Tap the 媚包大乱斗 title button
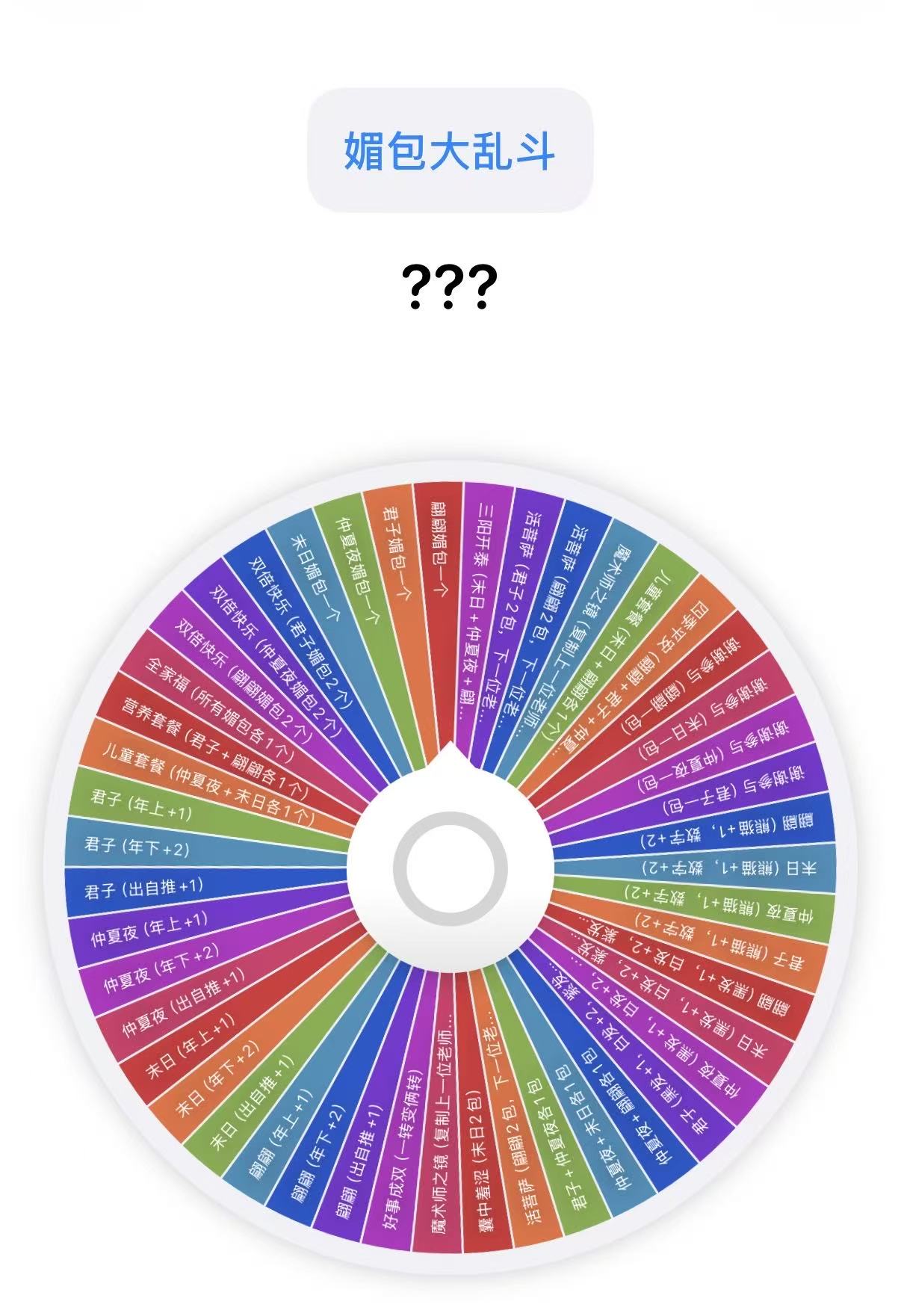The width and height of the screenshot is (901, 1316). coord(450,150)
